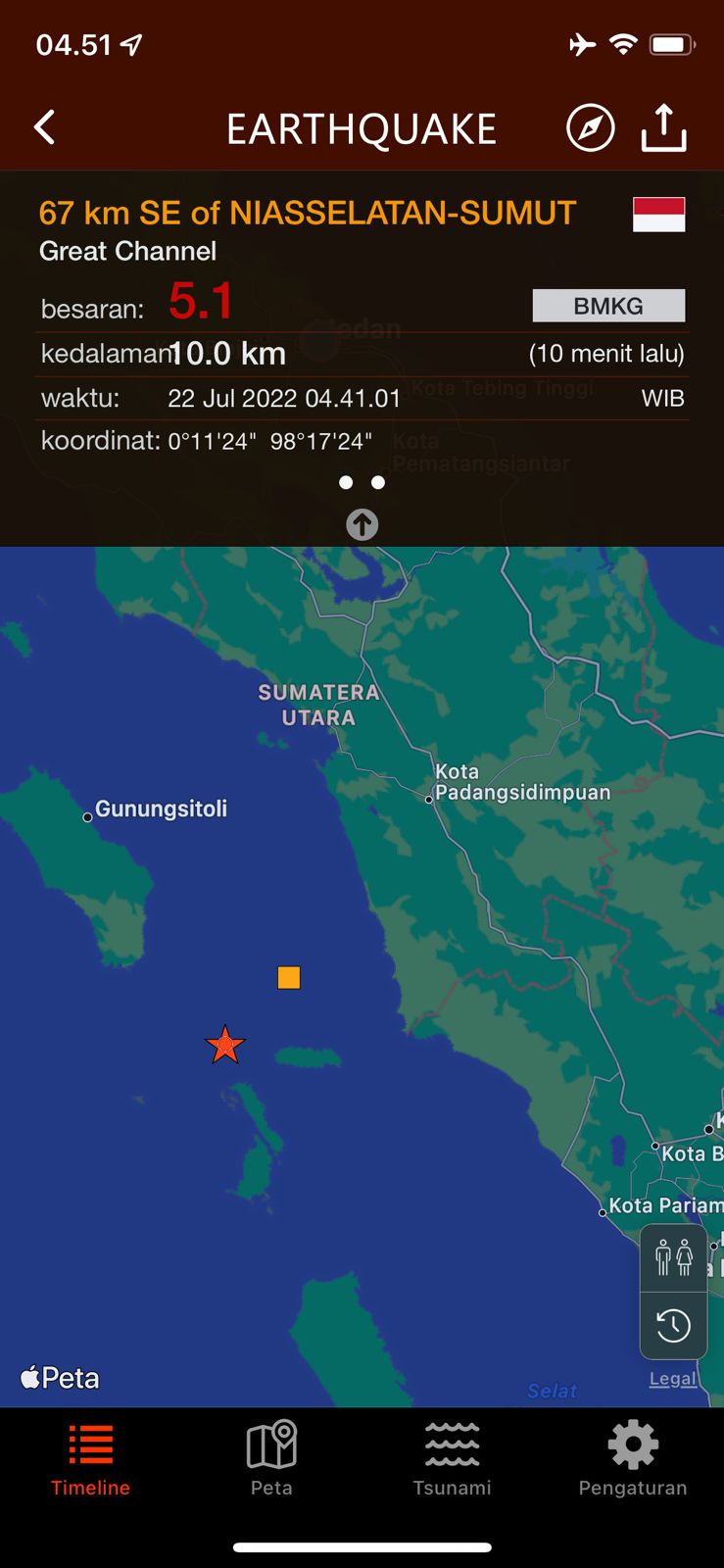The width and height of the screenshot is (724, 1568).
Task: Open the Legal link on the map
Action: [672, 1378]
